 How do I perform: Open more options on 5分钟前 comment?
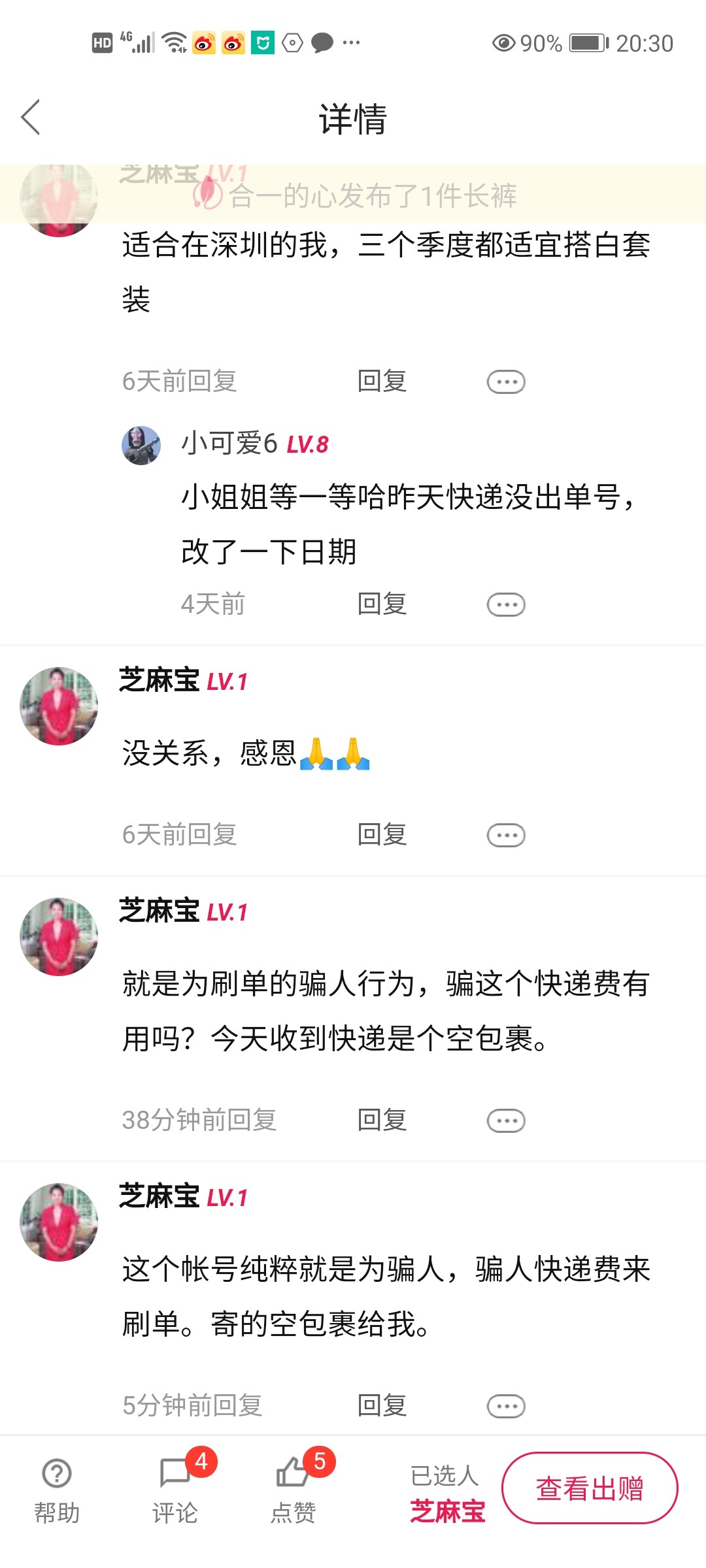(x=506, y=1406)
